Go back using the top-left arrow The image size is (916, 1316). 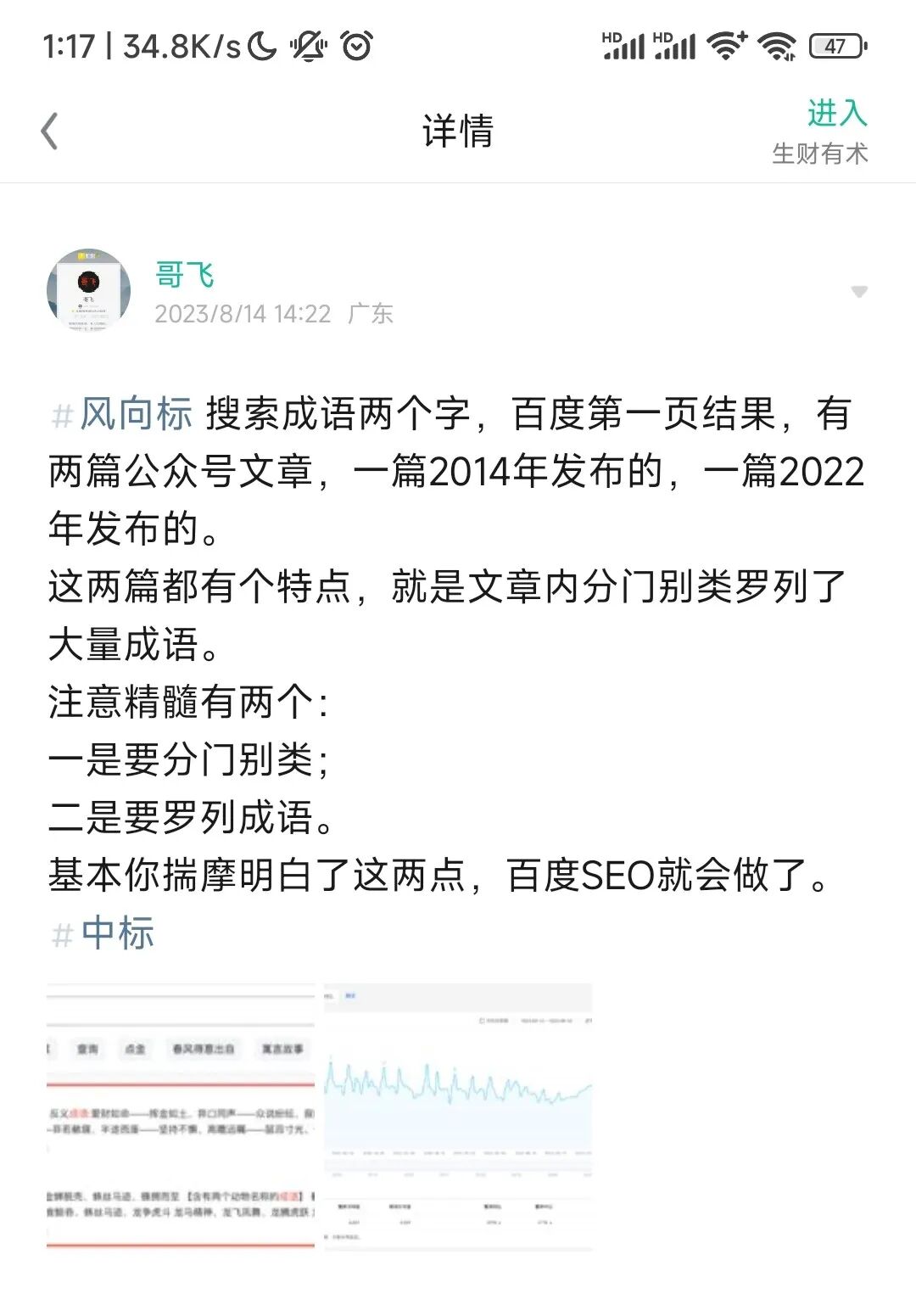(x=49, y=132)
